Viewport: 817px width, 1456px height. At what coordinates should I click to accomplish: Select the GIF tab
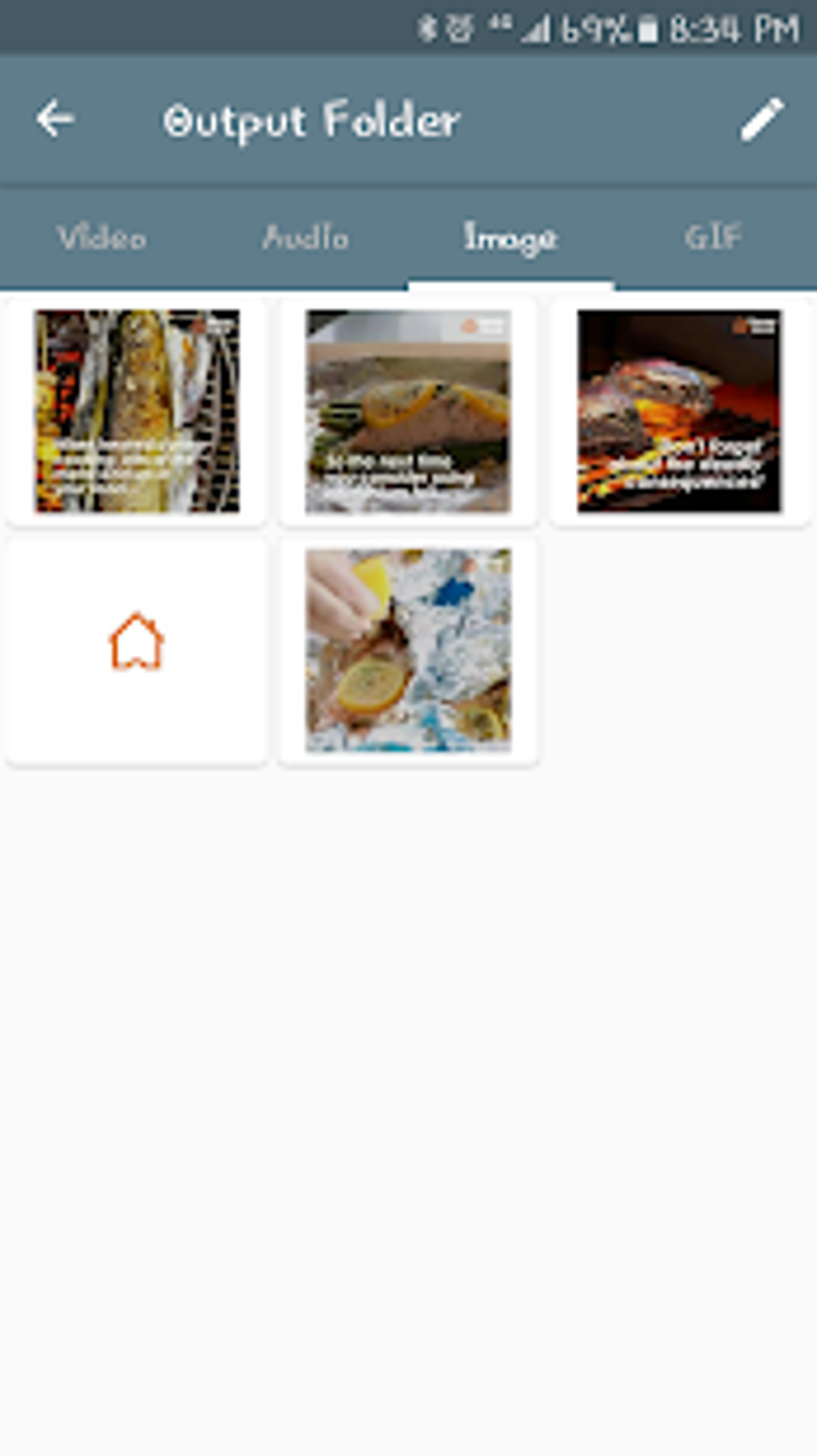pyautogui.click(x=715, y=237)
